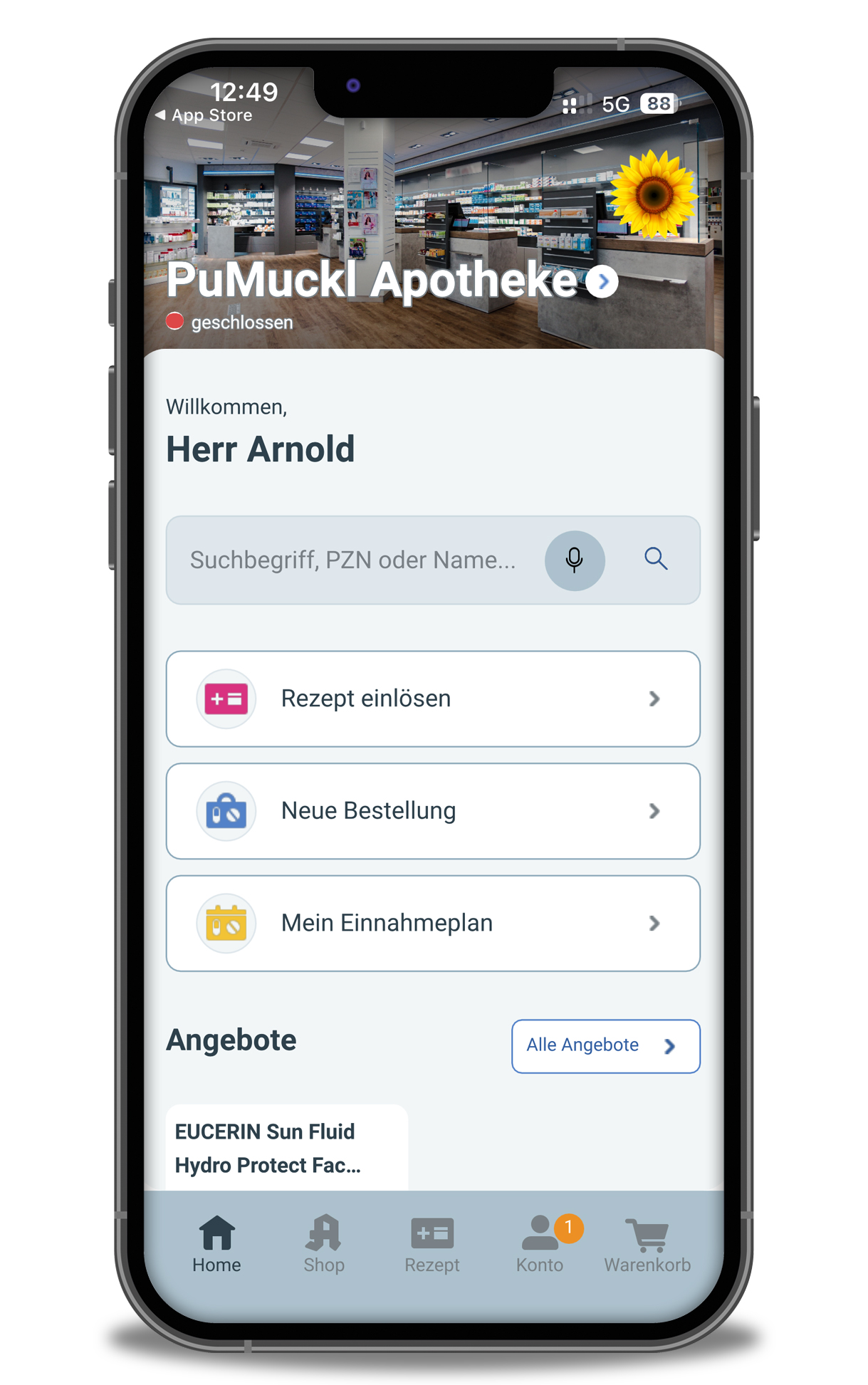Image resolution: width=868 pixels, height=1385 pixels.
Task: Go to the Rezept tab
Action: [432, 1244]
